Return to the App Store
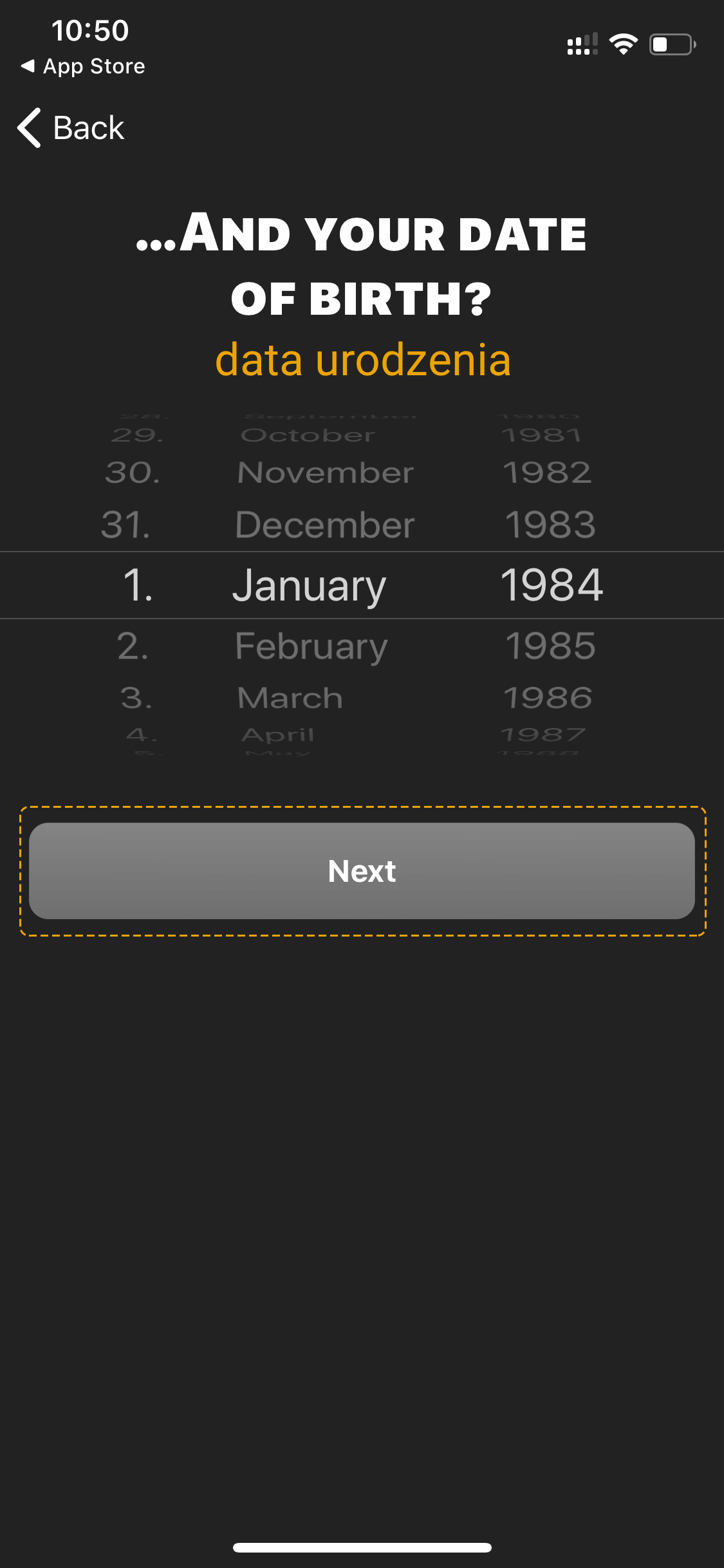Screen dimensions: 724x1568 (83, 66)
